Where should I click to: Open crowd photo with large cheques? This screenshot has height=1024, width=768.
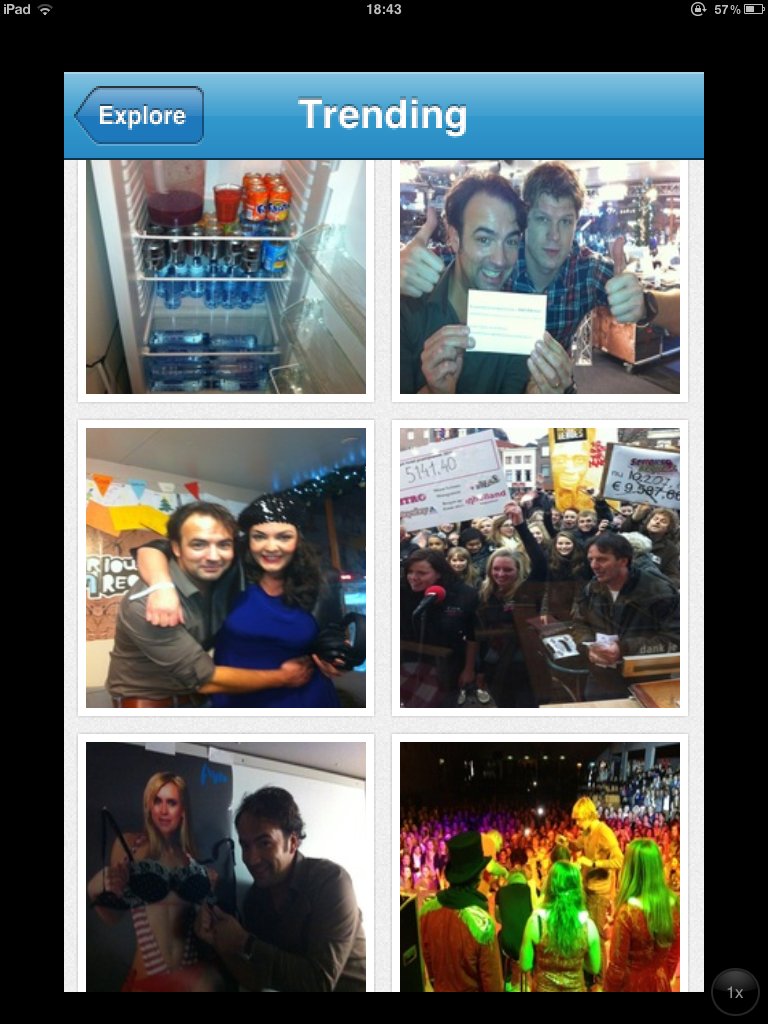pyautogui.click(x=540, y=567)
